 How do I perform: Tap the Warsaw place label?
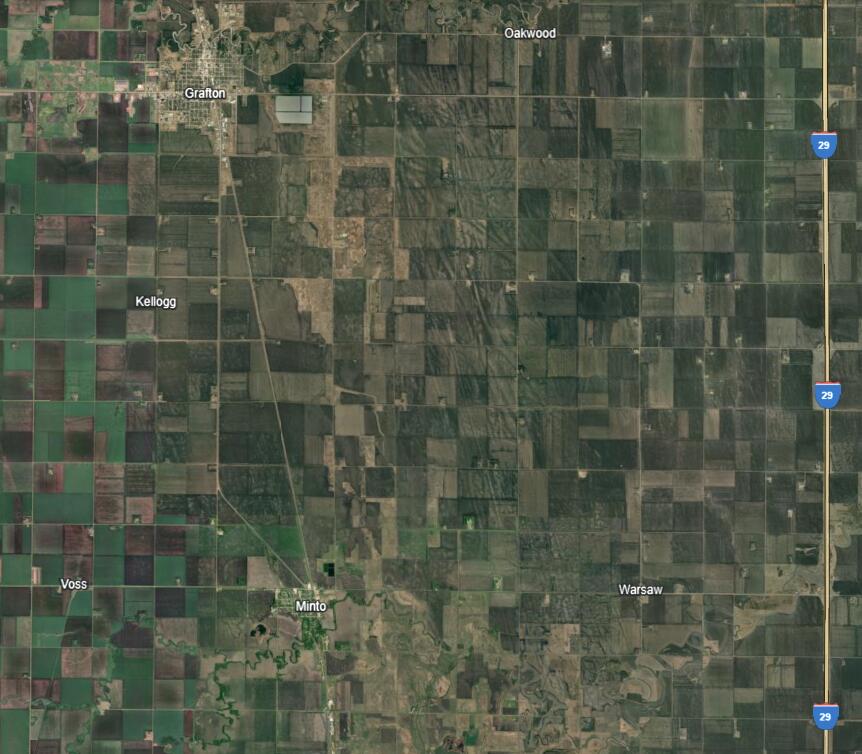coord(640,589)
